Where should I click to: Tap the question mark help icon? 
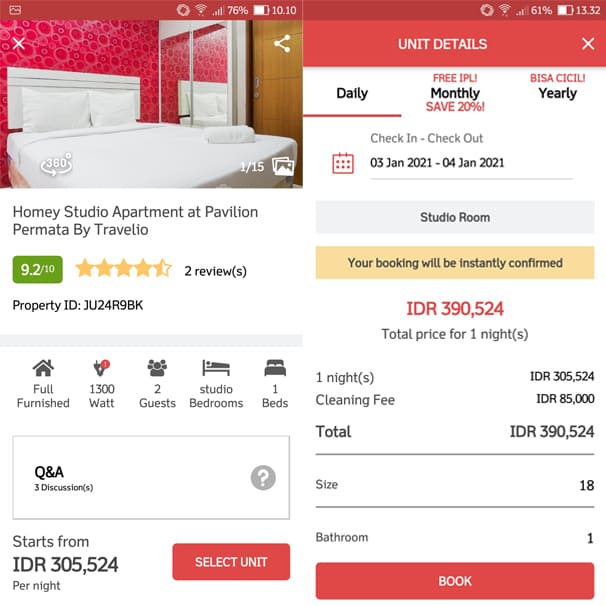(x=262, y=477)
